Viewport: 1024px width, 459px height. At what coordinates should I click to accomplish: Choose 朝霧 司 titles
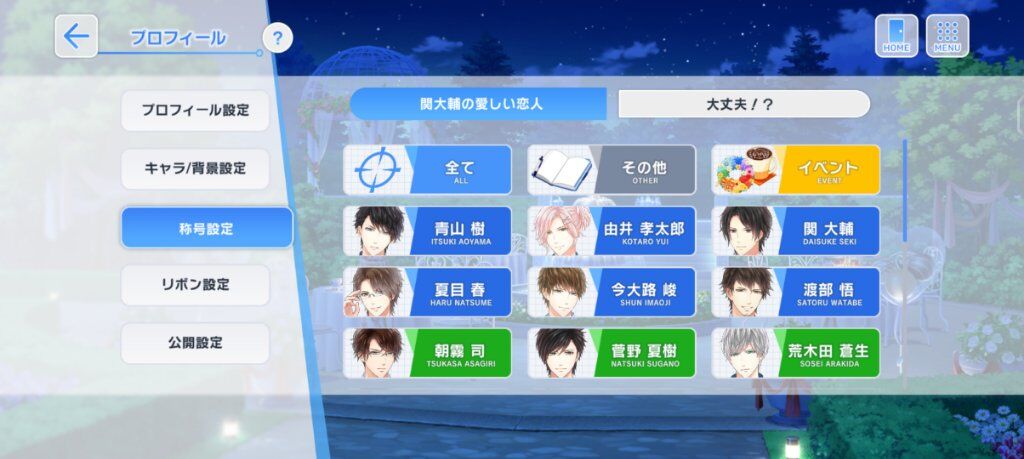(427, 353)
